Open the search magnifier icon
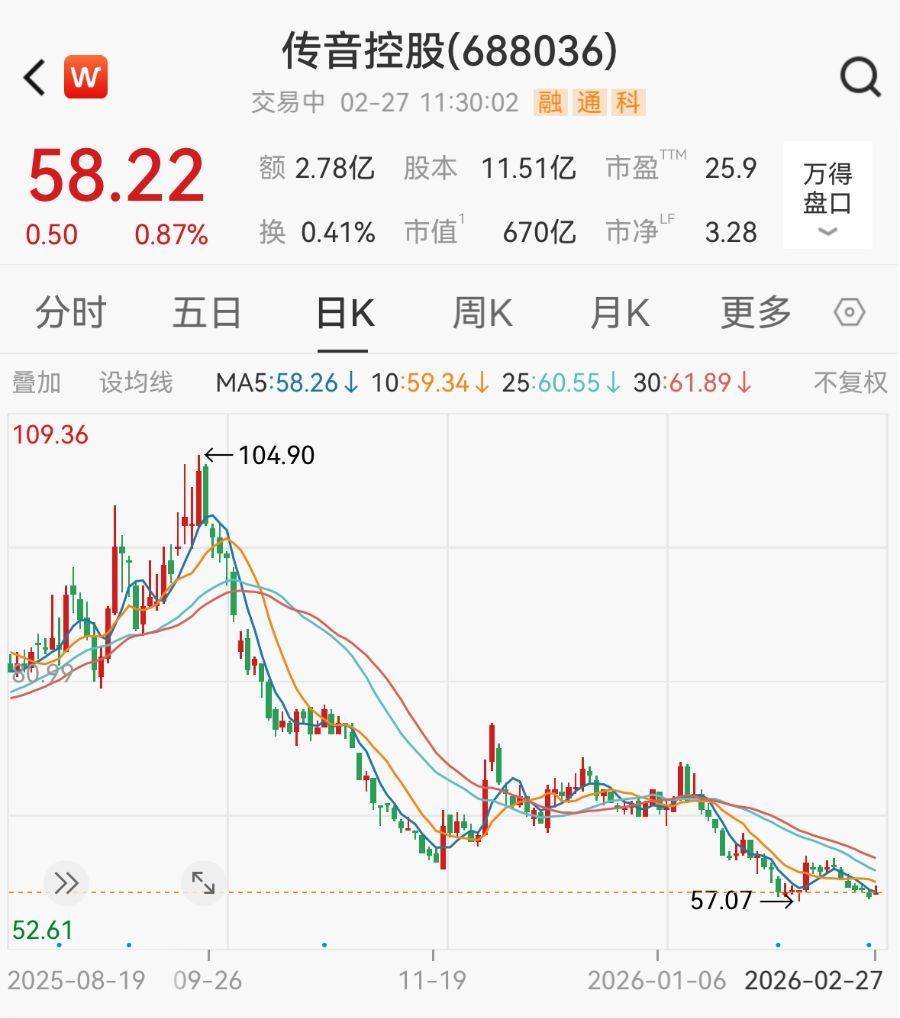Screen dimensions: 900x1018 point(859,76)
